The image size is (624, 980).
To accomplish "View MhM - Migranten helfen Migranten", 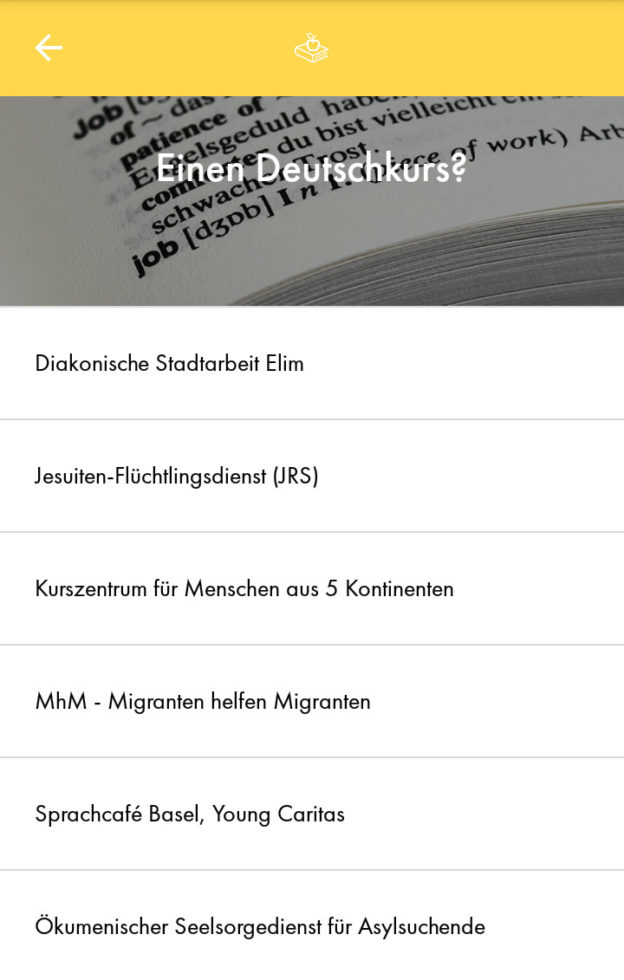I will click(203, 702).
